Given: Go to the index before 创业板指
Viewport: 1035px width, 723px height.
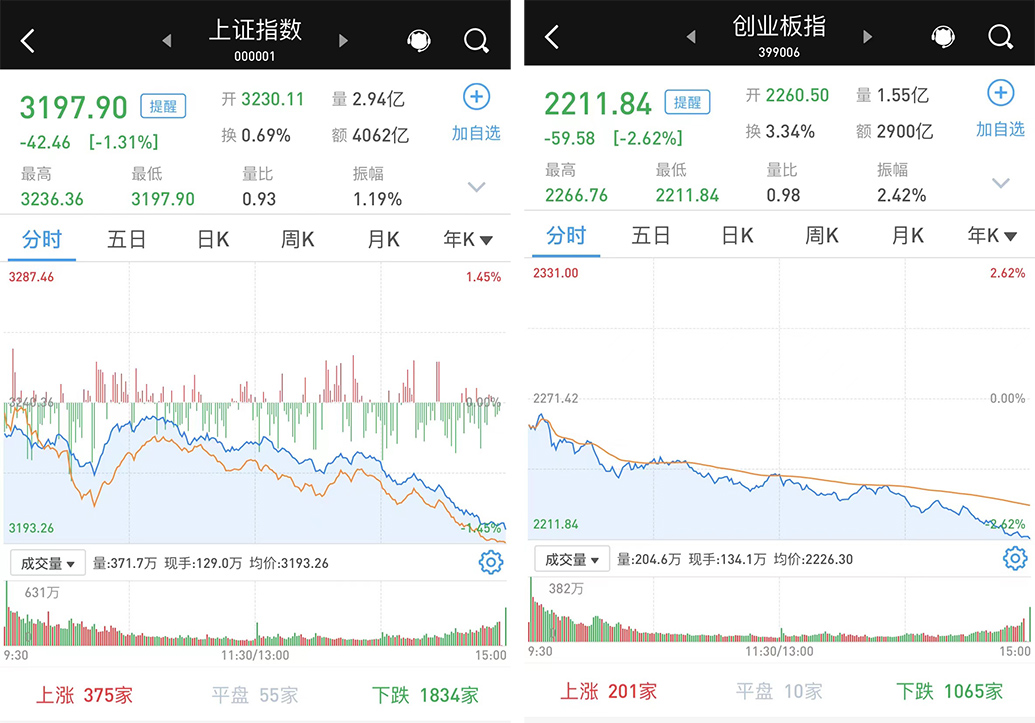Looking at the screenshot, I should (x=690, y=38).
